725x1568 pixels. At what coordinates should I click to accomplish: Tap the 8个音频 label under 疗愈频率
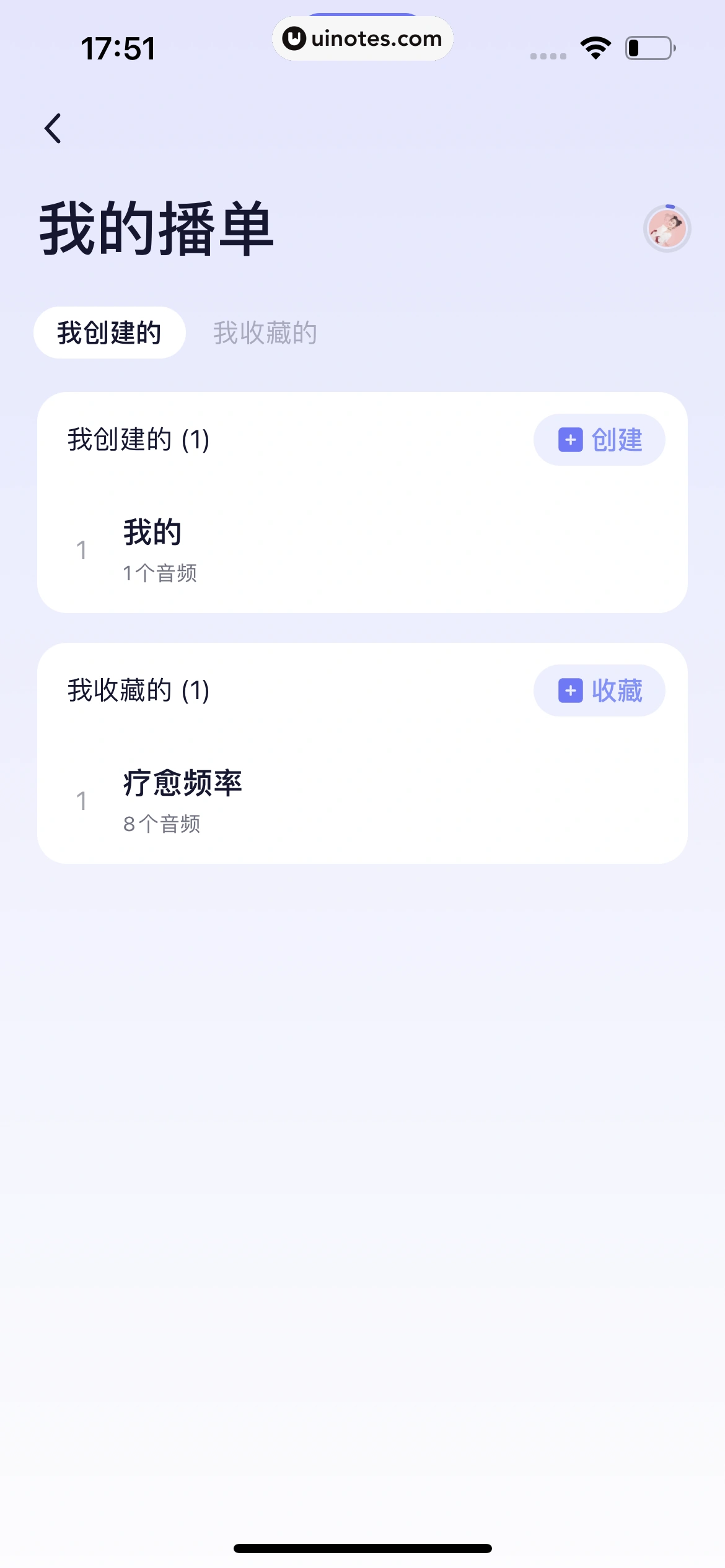tap(160, 824)
